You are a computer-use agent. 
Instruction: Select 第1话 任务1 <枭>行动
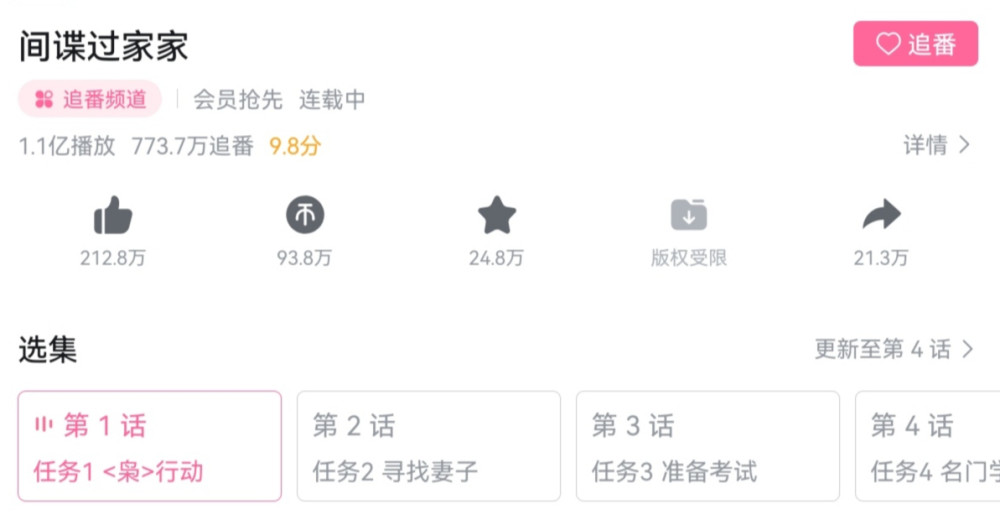[150, 446]
